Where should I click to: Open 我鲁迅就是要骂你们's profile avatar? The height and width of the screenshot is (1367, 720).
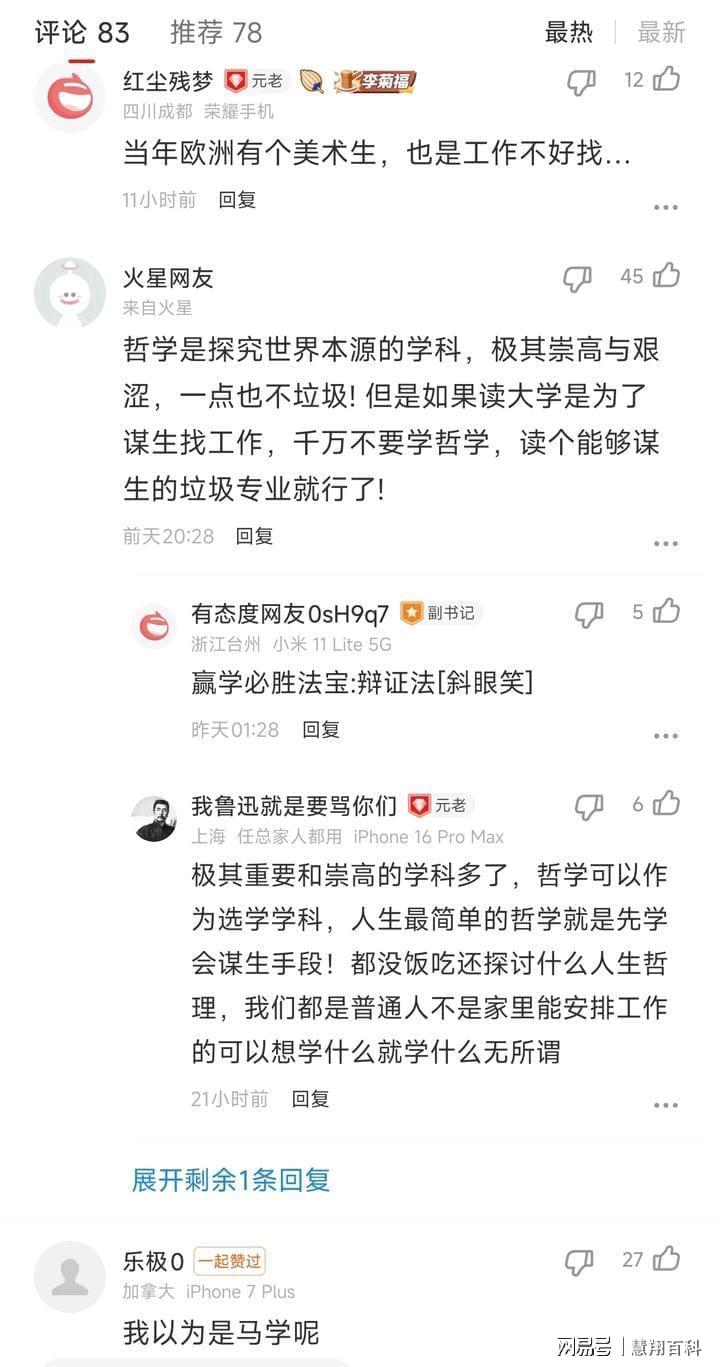[x=155, y=819]
